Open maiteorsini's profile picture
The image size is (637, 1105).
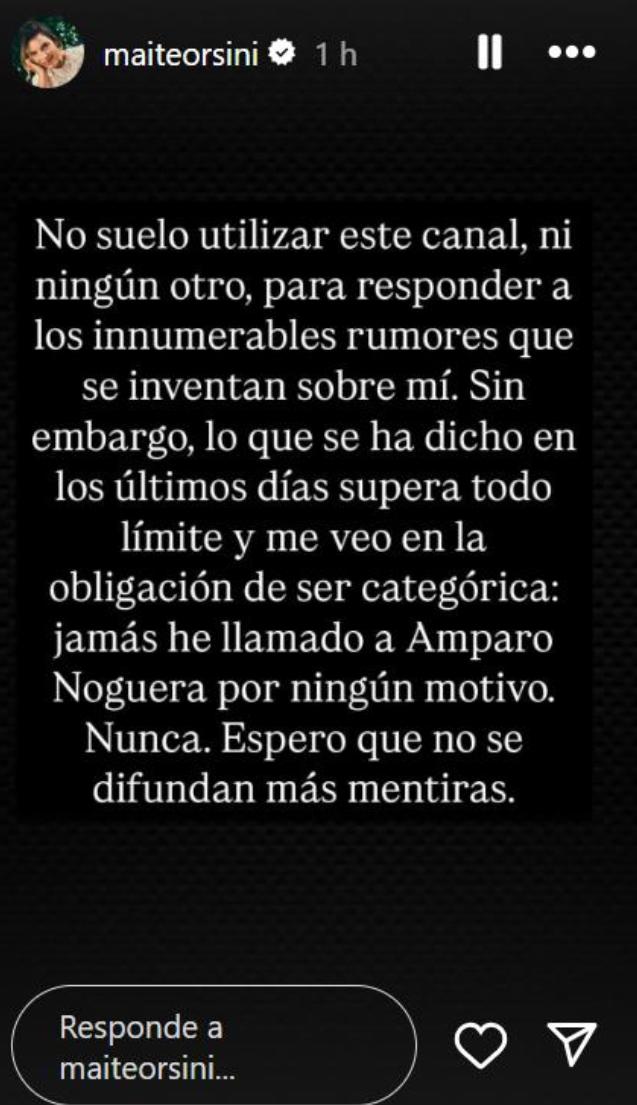47,51
